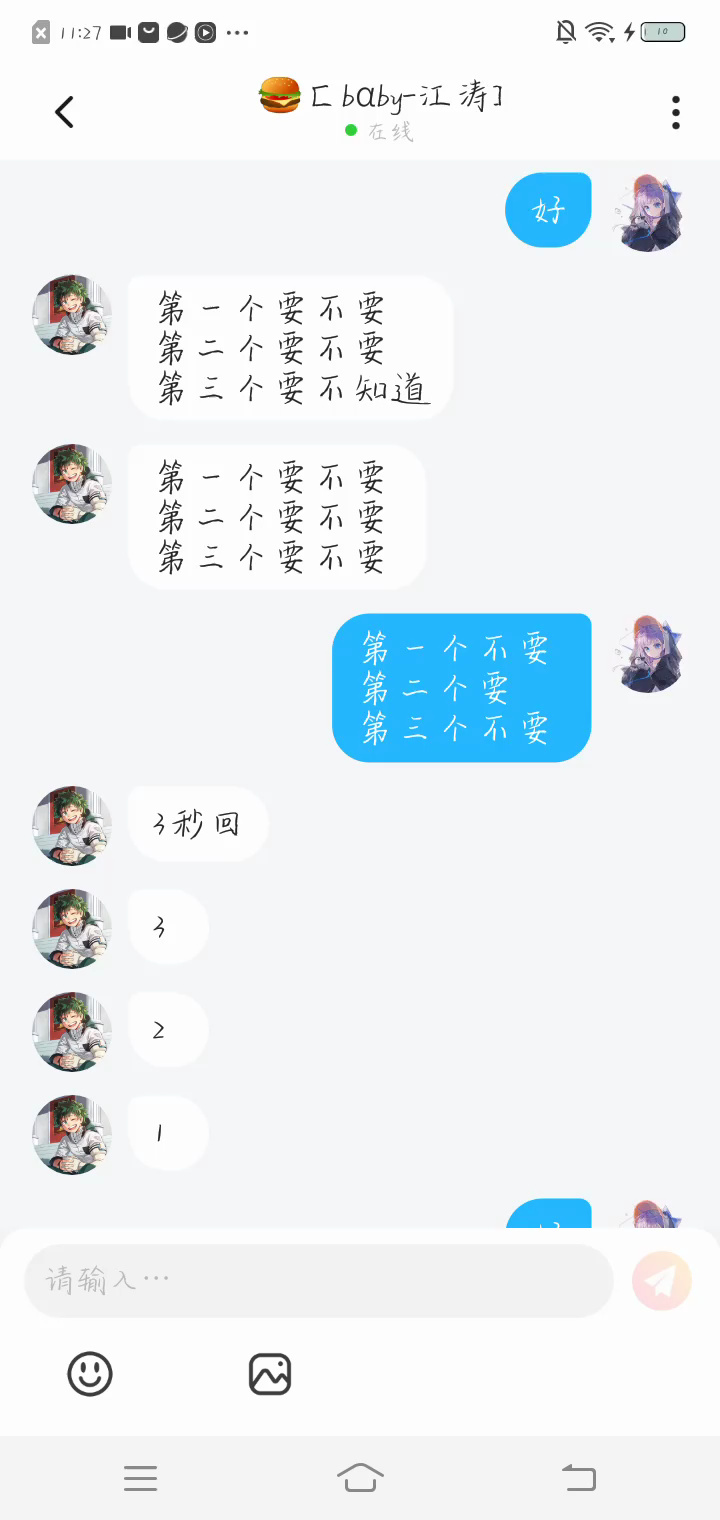Open the three-dot overflow menu
Image resolution: width=720 pixels, height=1520 pixels.
[x=676, y=113]
